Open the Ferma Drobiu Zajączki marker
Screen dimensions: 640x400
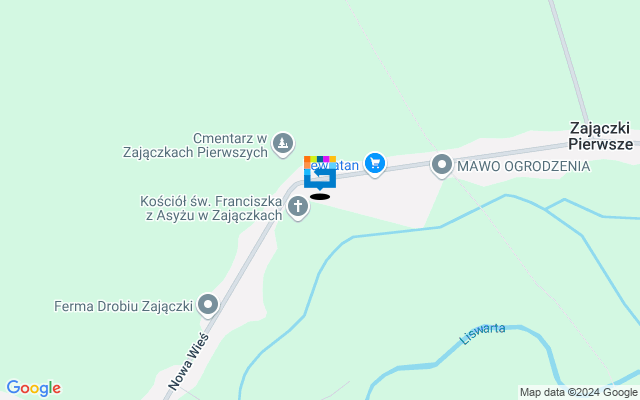pyautogui.click(x=208, y=304)
